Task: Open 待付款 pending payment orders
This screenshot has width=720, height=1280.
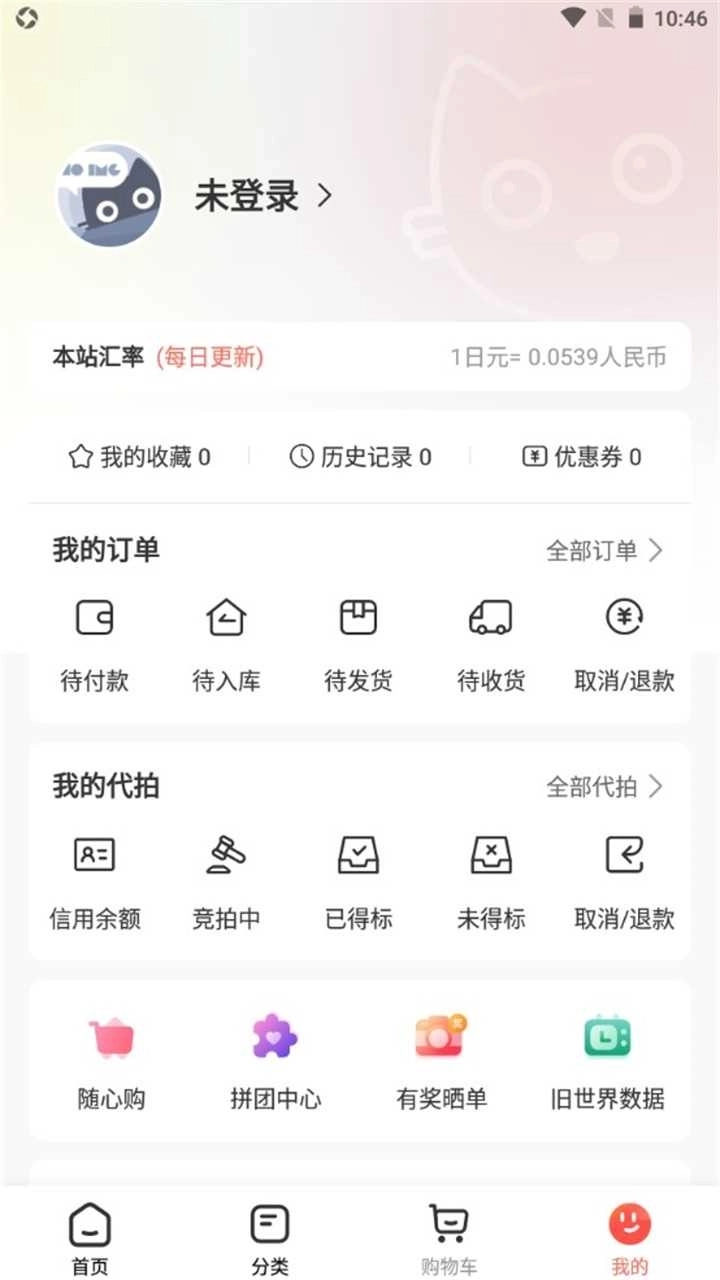Action: [x=95, y=640]
